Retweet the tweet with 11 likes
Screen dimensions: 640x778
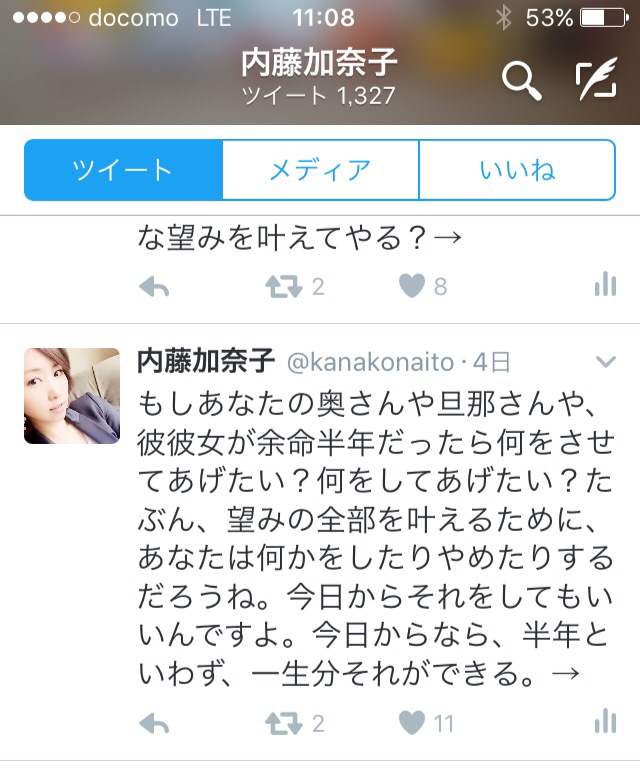(285, 723)
